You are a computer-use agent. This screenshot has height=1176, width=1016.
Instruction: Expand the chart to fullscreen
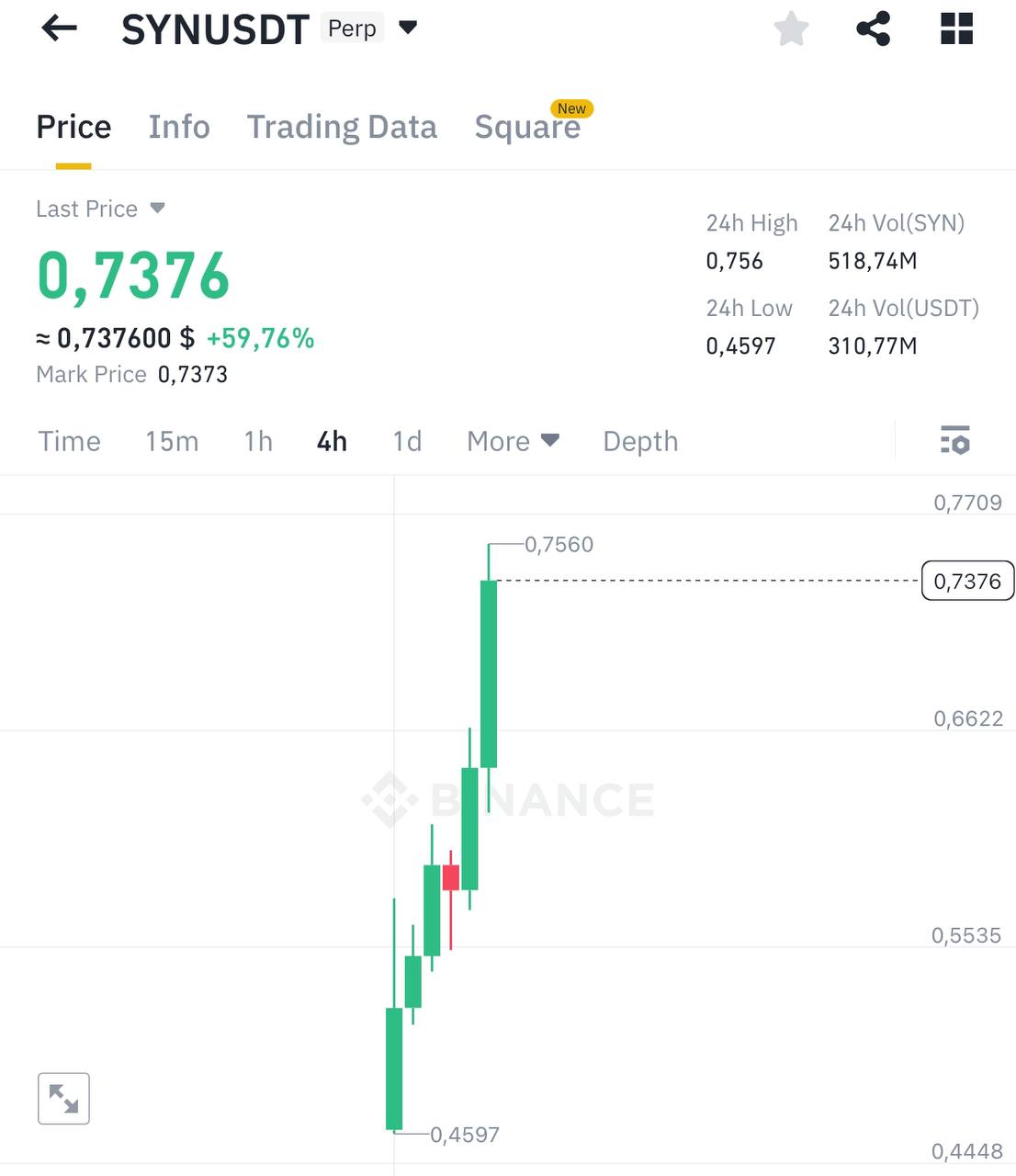point(63,1098)
